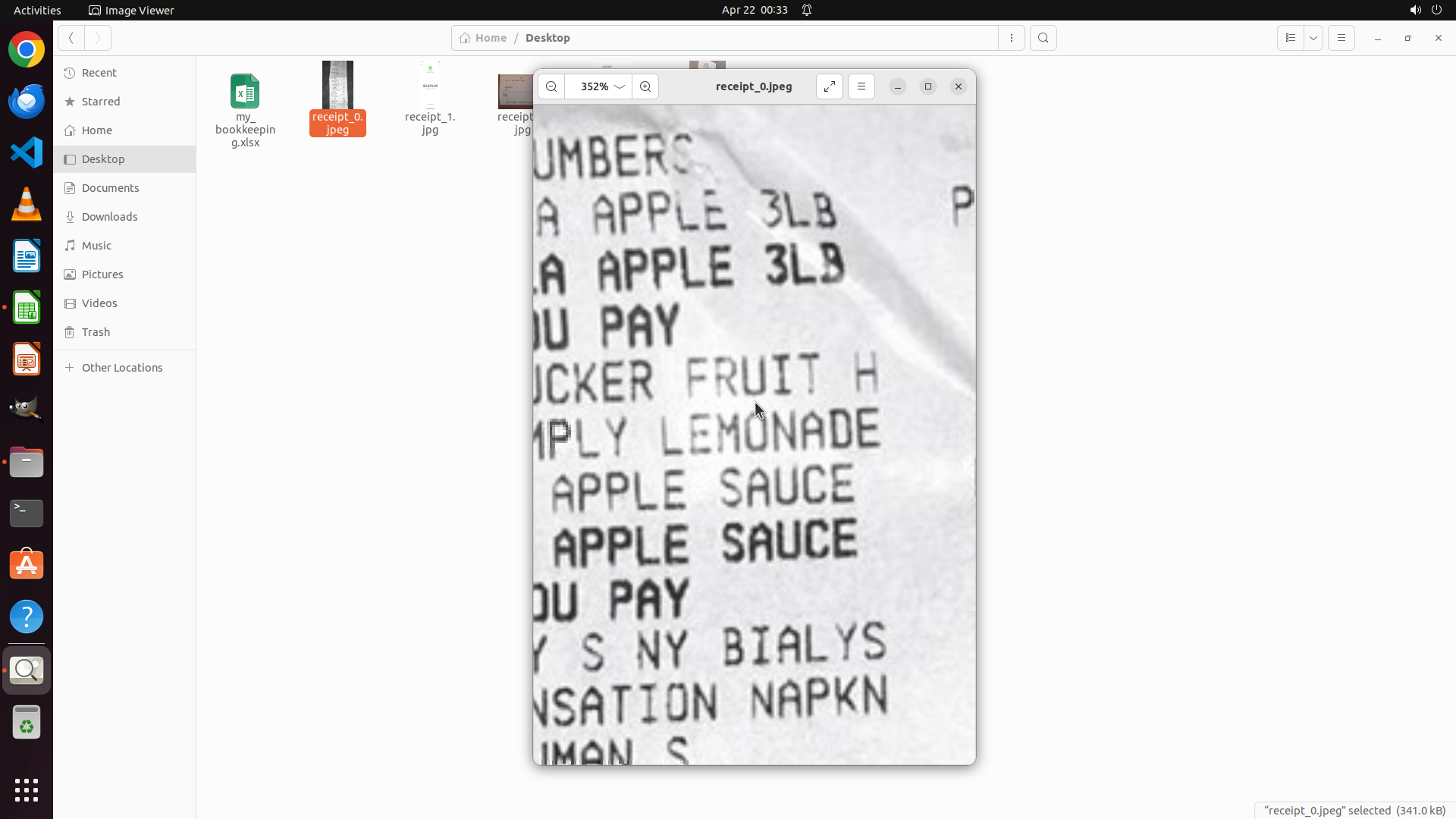Select the receipt_1.jpg file
The image size is (1456, 819).
click(x=430, y=99)
